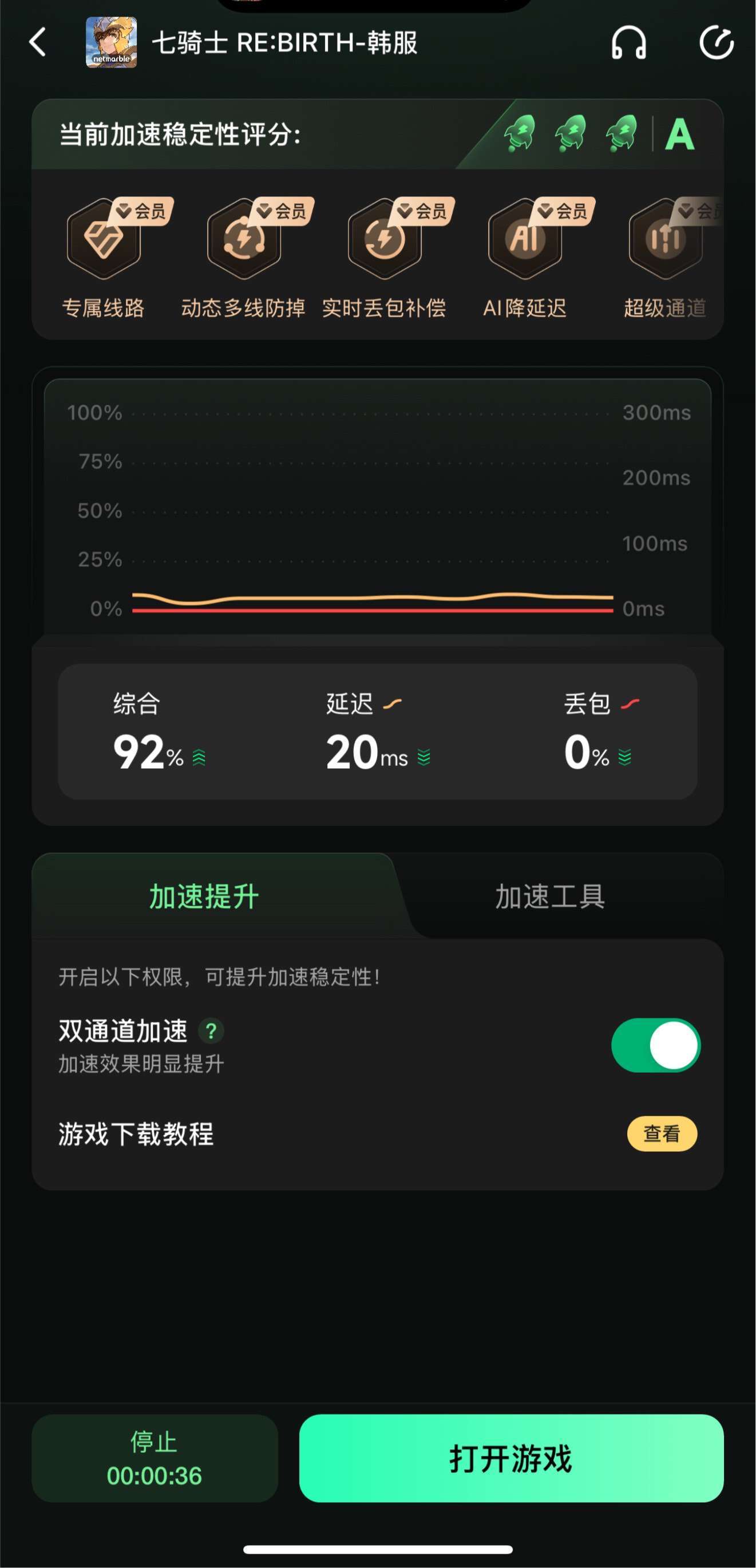This screenshot has width=756, height=1568.
Task: Tap the question mark beside 双通道加速
Action: pyautogui.click(x=211, y=1030)
